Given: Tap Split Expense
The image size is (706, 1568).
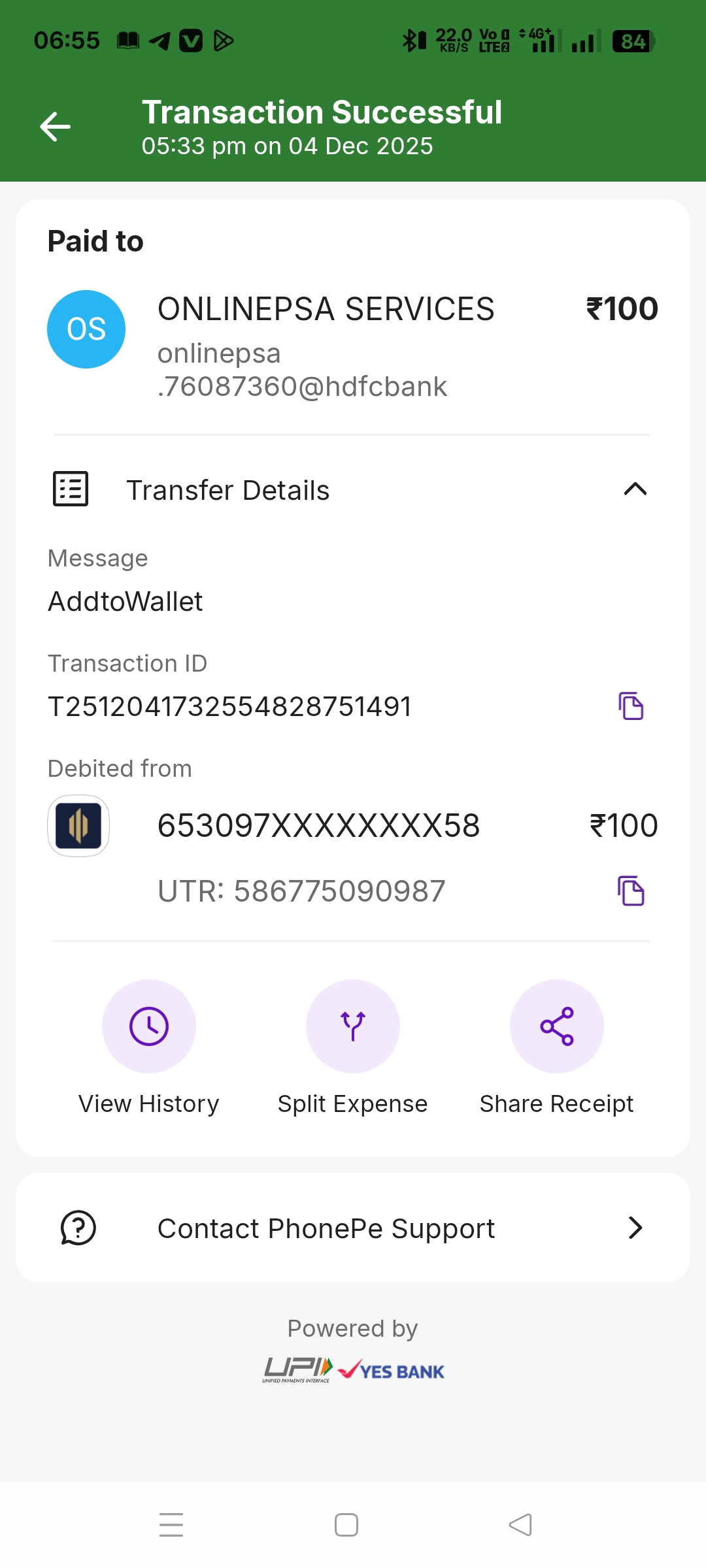Looking at the screenshot, I should pyautogui.click(x=353, y=1026).
